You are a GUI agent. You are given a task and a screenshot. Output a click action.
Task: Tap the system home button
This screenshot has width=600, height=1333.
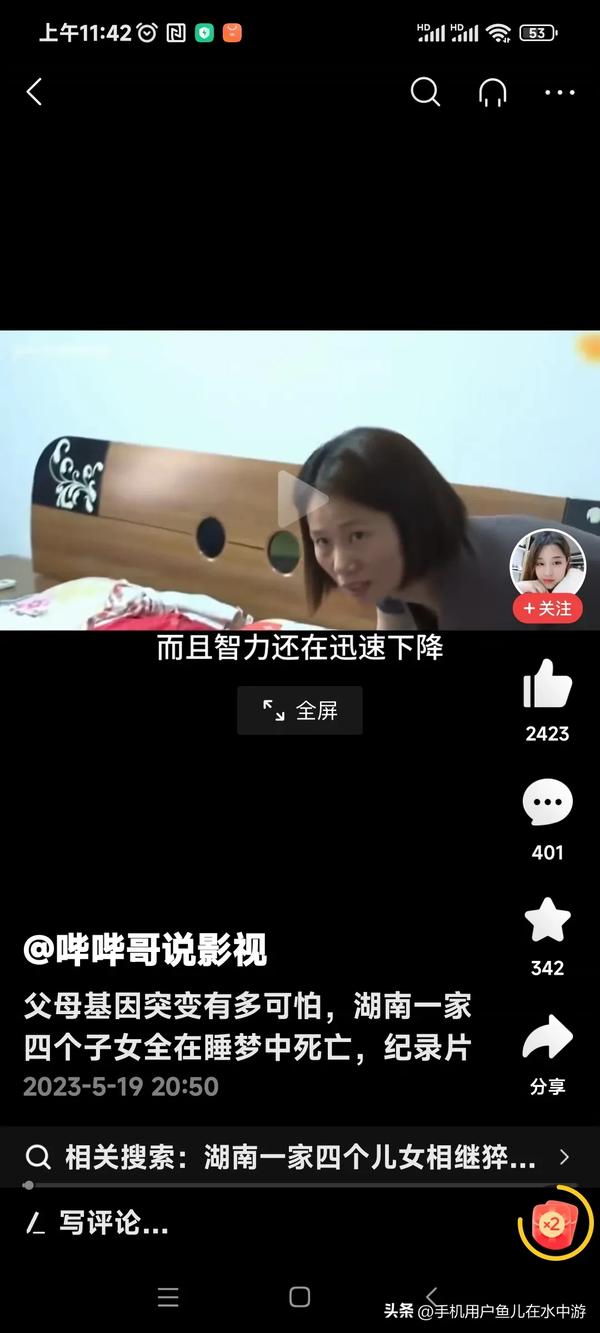299,1297
